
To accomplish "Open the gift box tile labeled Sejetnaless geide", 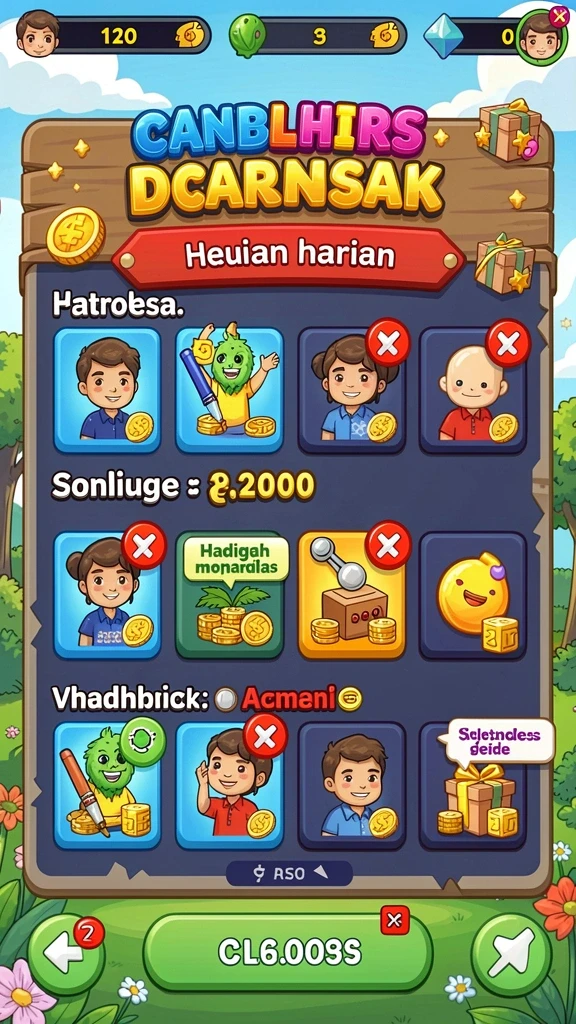I will coord(473,786).
